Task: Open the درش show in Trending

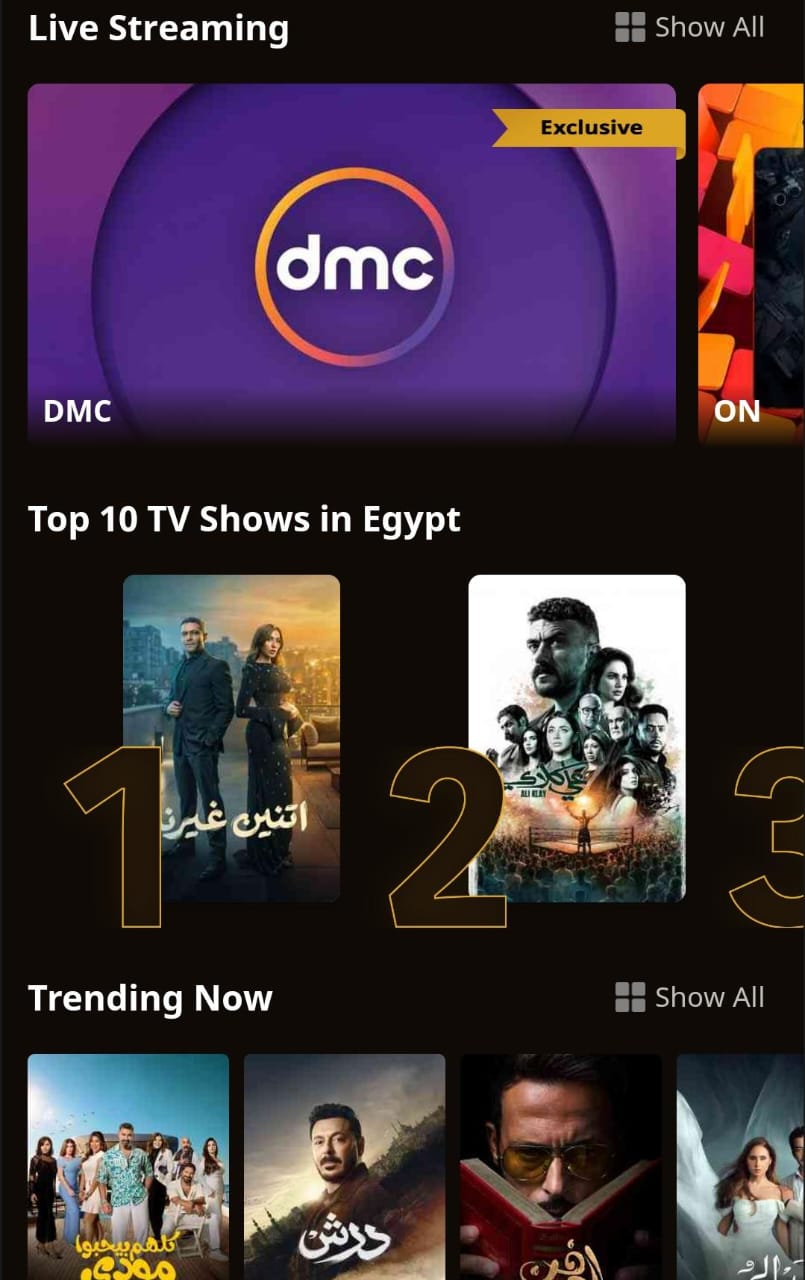Action: 344,1166
